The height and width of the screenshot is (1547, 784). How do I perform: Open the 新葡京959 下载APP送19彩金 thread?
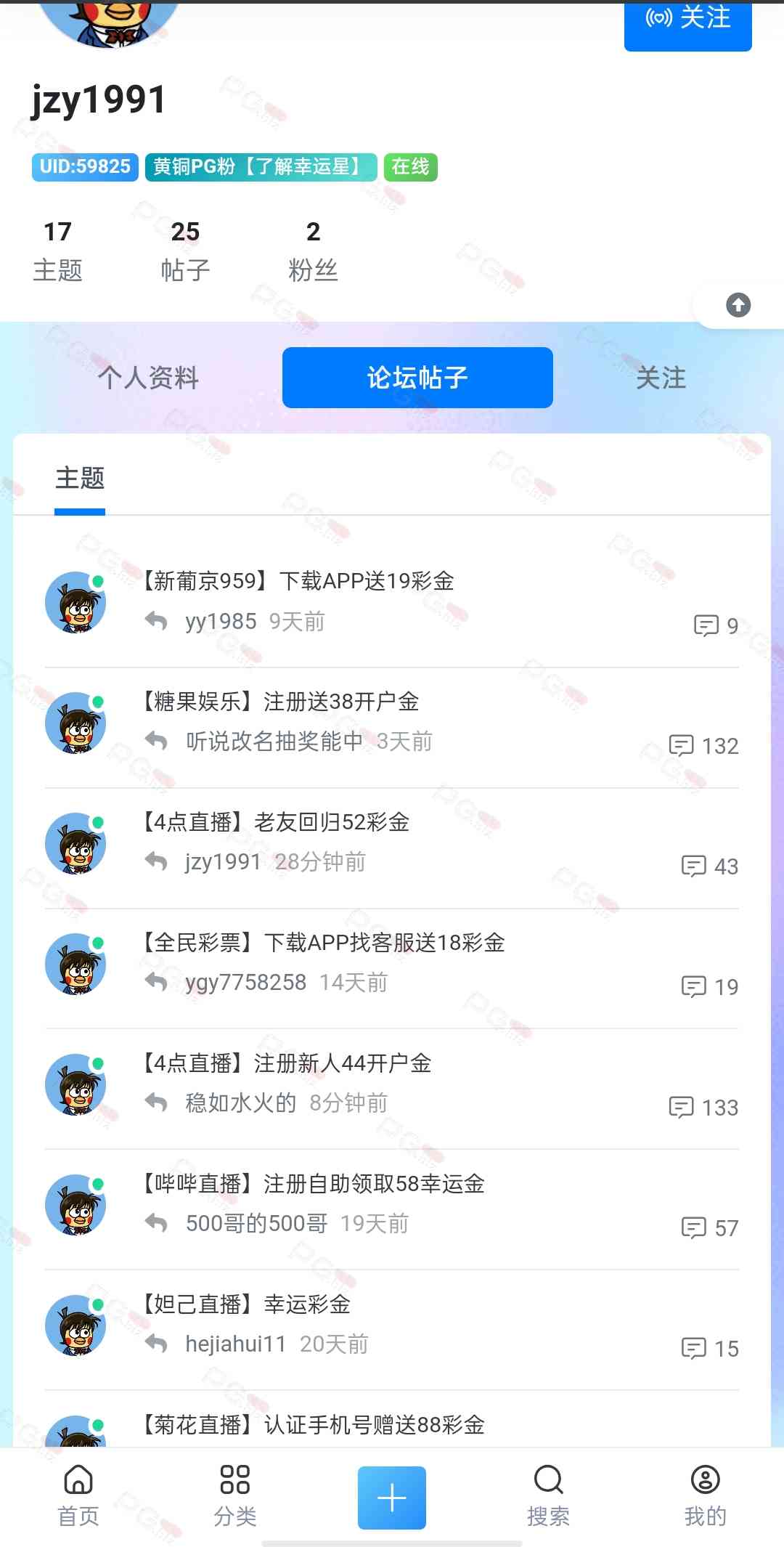click(298, 581)
